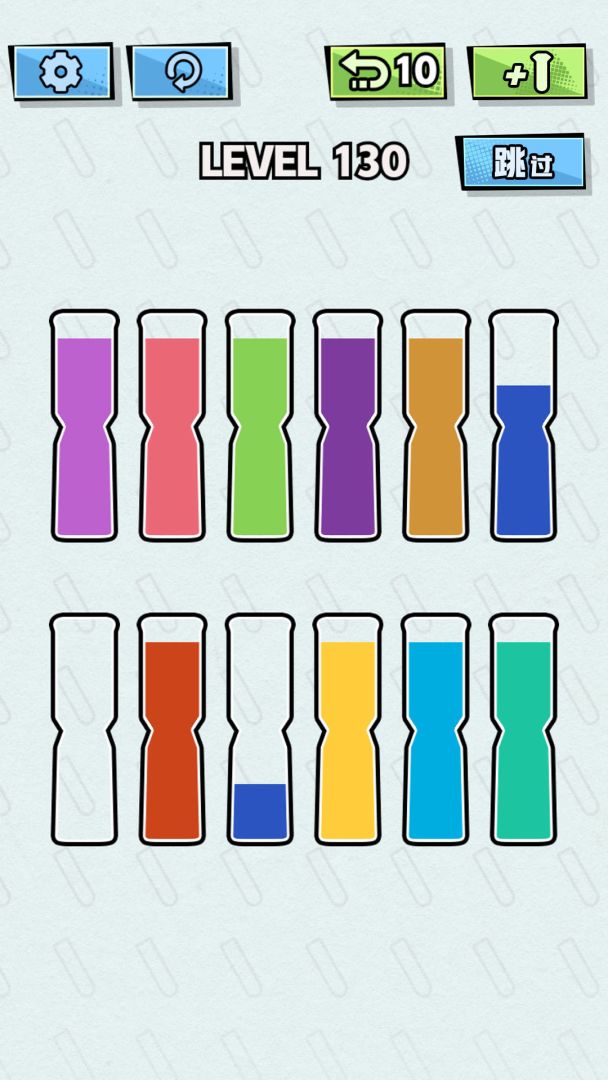Image resolution: width=608 pixels, height=1080 pixels.
Task: Restart the level
Action: tap(181, 70)
